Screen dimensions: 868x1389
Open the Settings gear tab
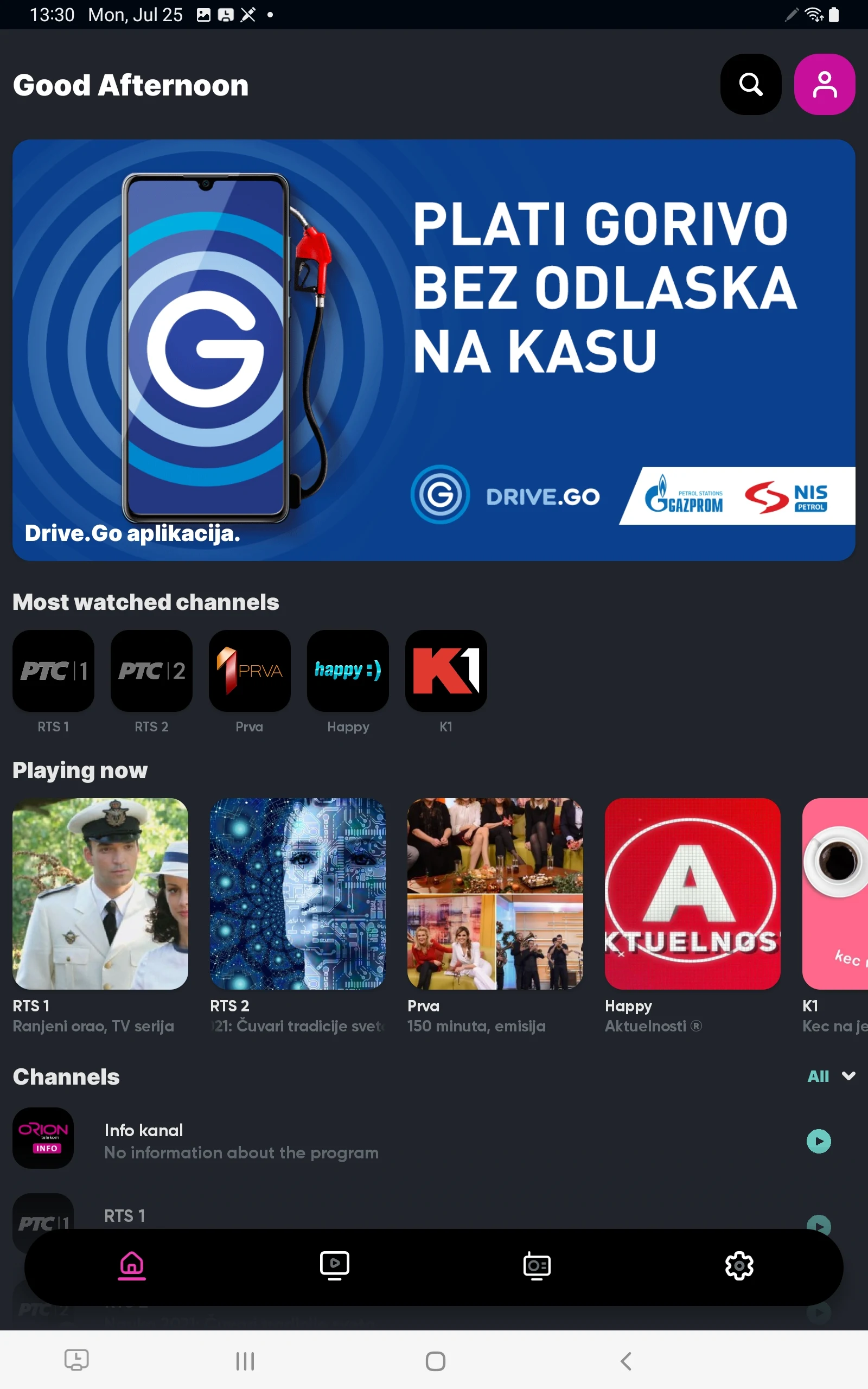(x=739, y=1265)
